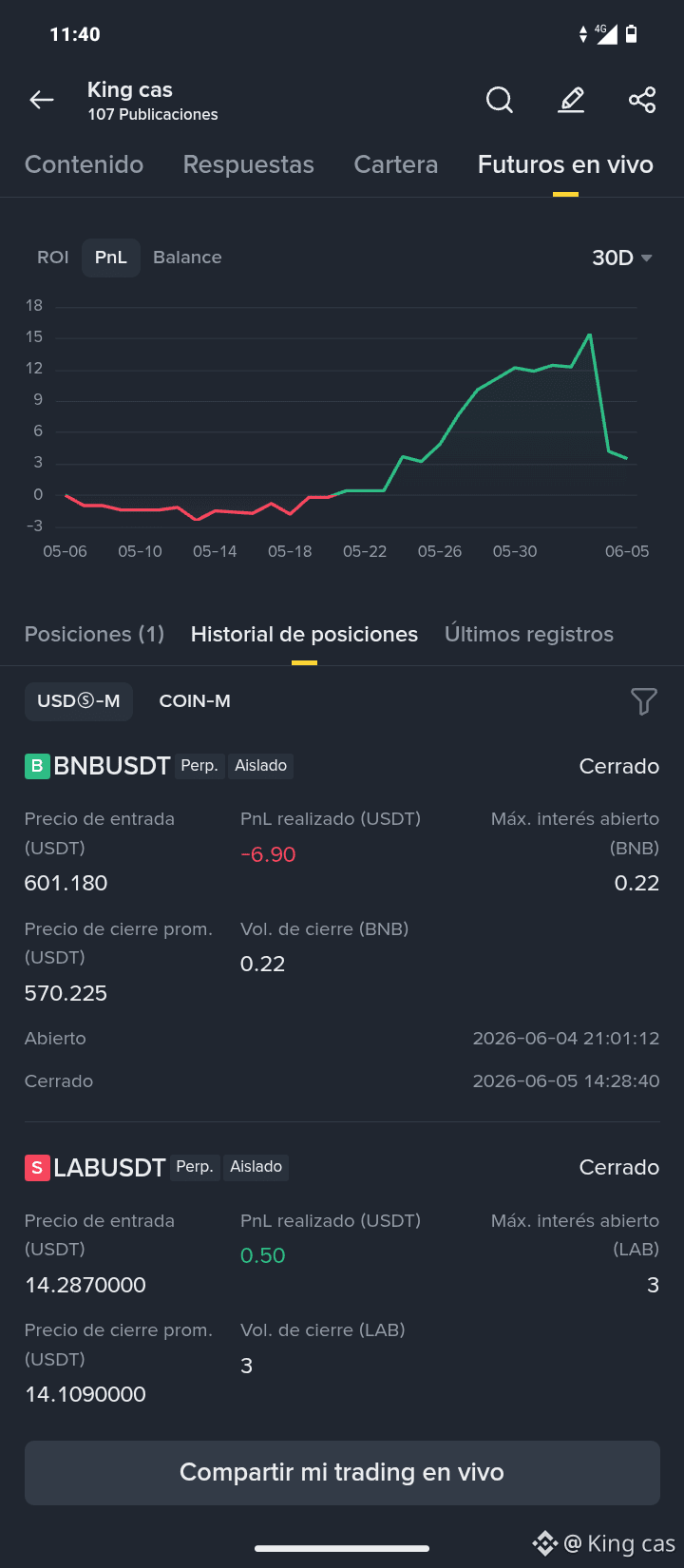Select the PnL chart option
Viewport: 684px width, 1568px height.
coord(111,258)
